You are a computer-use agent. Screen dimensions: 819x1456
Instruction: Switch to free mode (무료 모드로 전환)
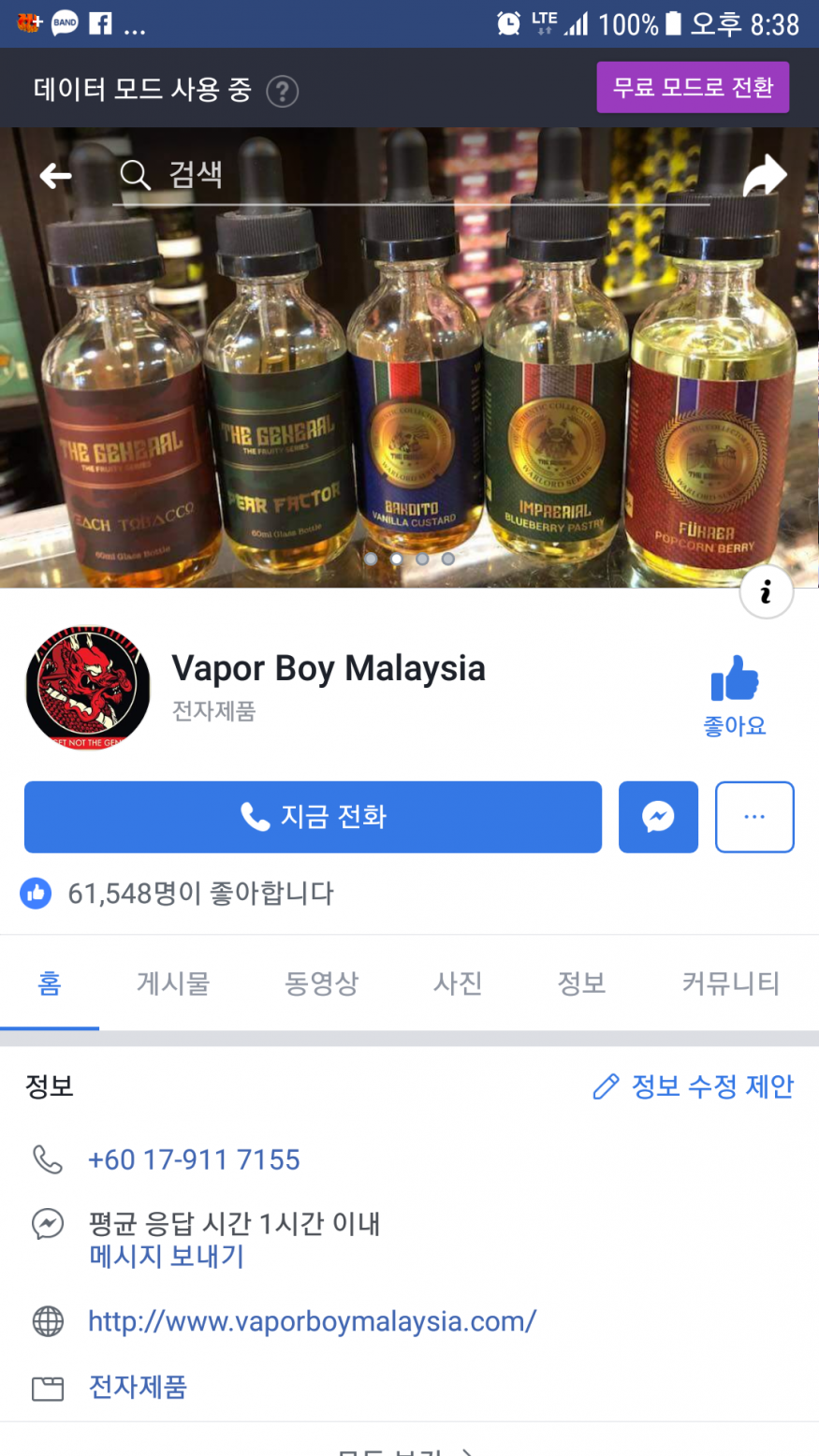coord(693,88)
